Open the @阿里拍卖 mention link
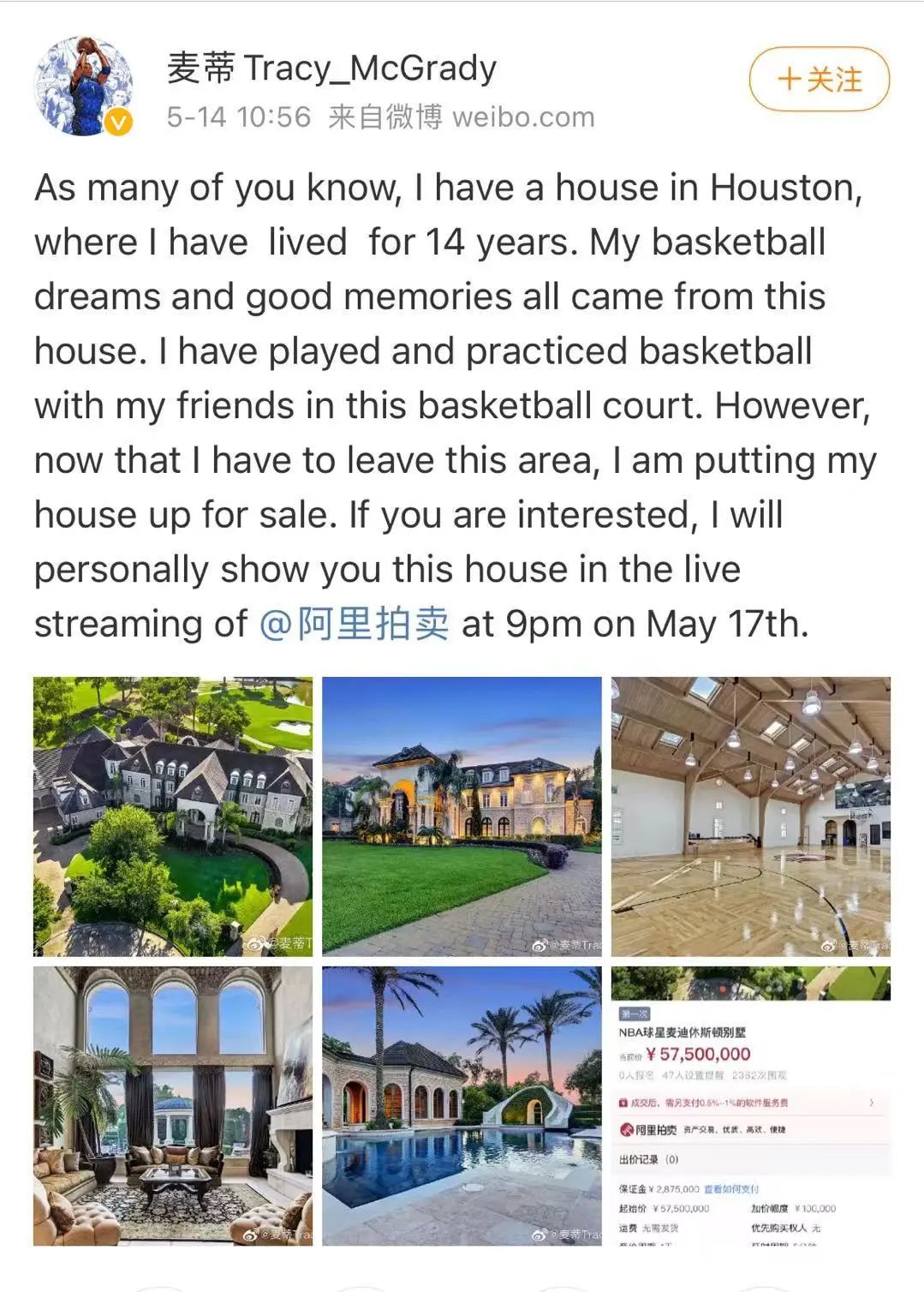 point(354,624)
